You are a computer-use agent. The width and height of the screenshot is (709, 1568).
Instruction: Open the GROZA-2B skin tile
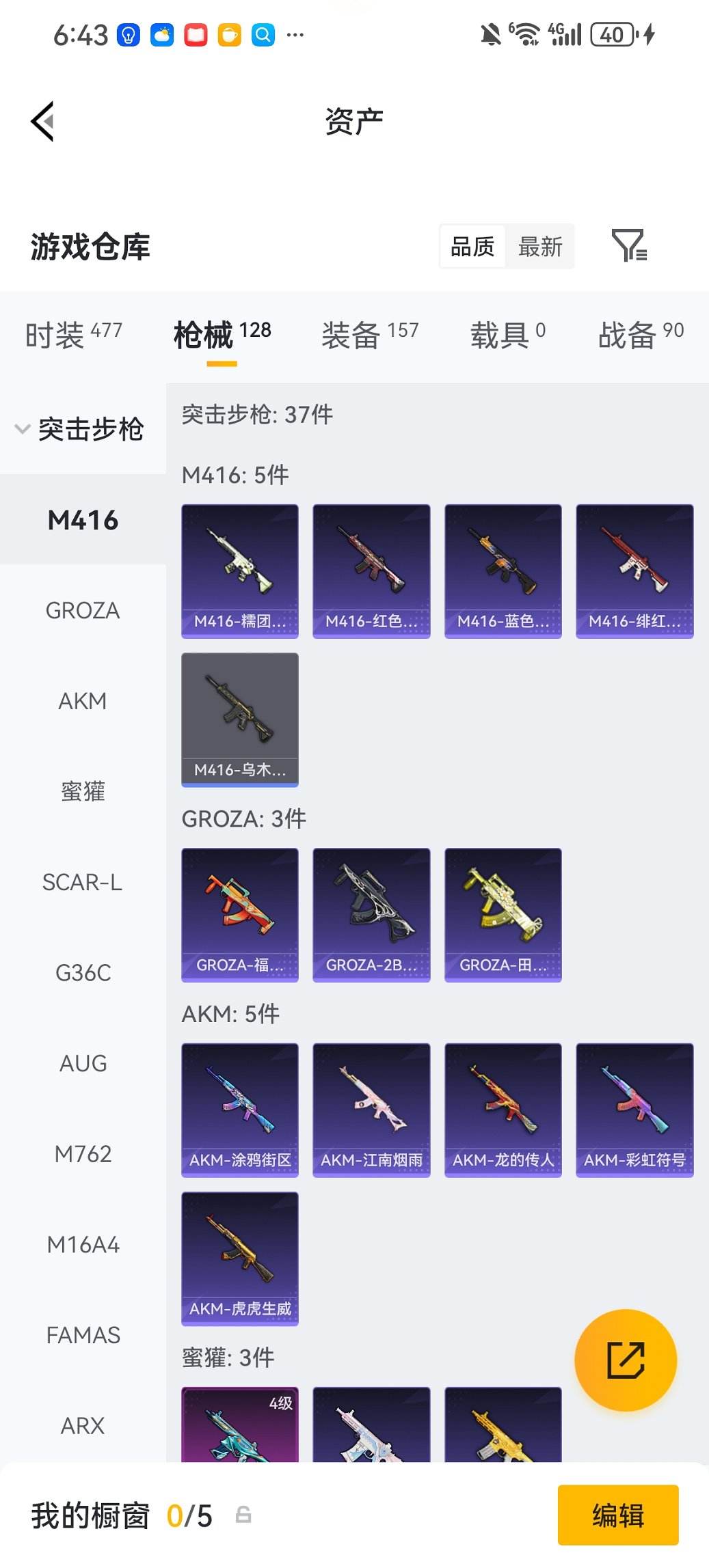(371, 915)
